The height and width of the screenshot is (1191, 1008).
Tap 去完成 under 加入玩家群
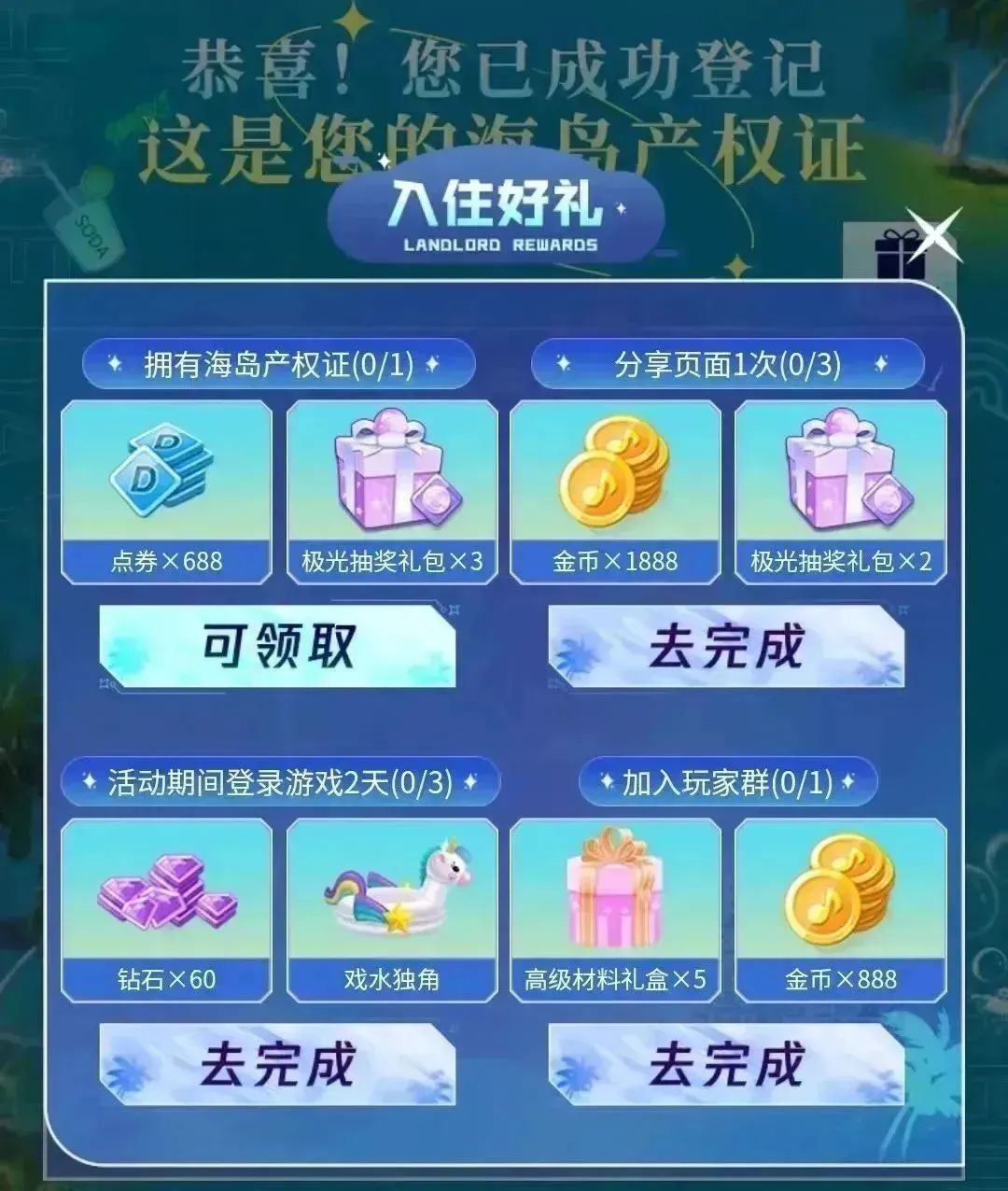pyautogui.click(x=726, y=1064)
